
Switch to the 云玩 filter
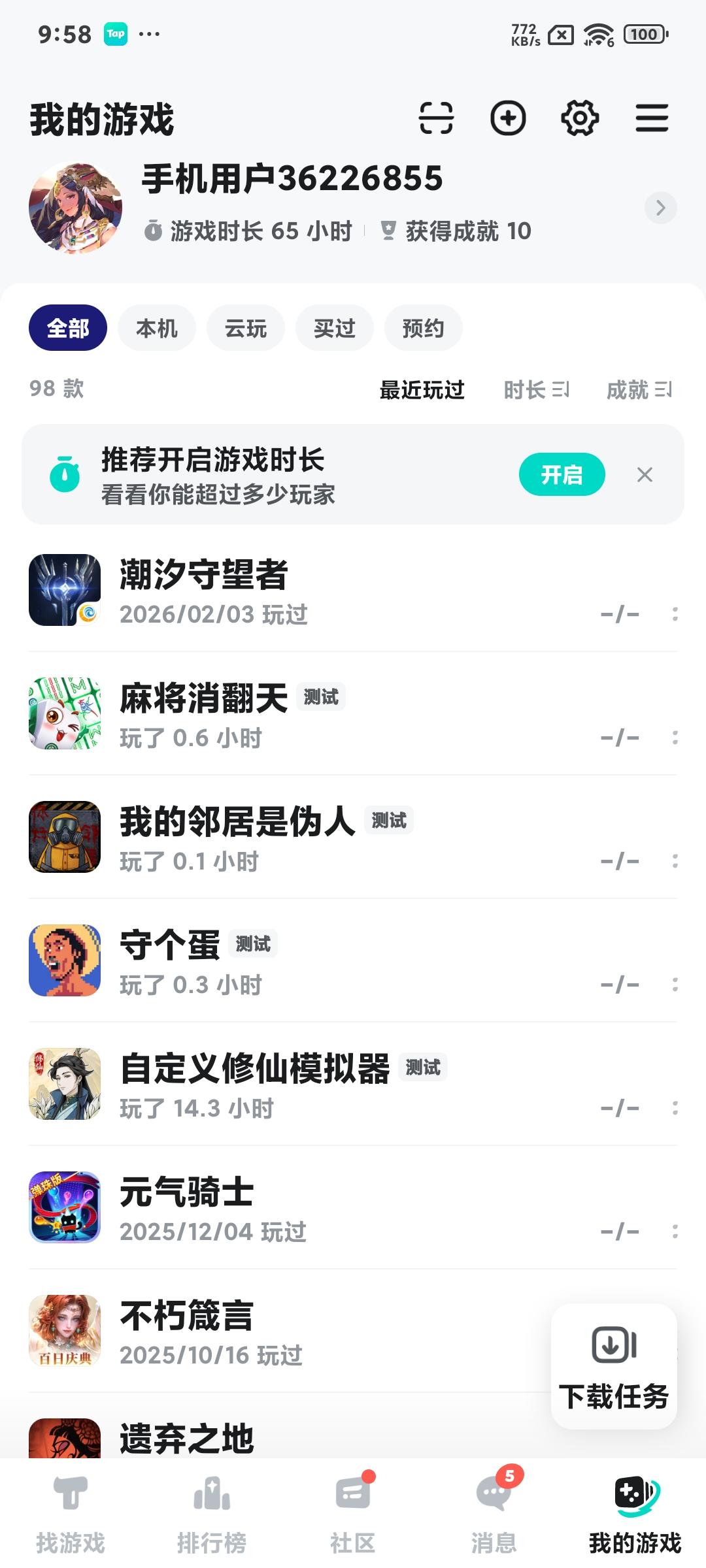[x=246, y=328]
